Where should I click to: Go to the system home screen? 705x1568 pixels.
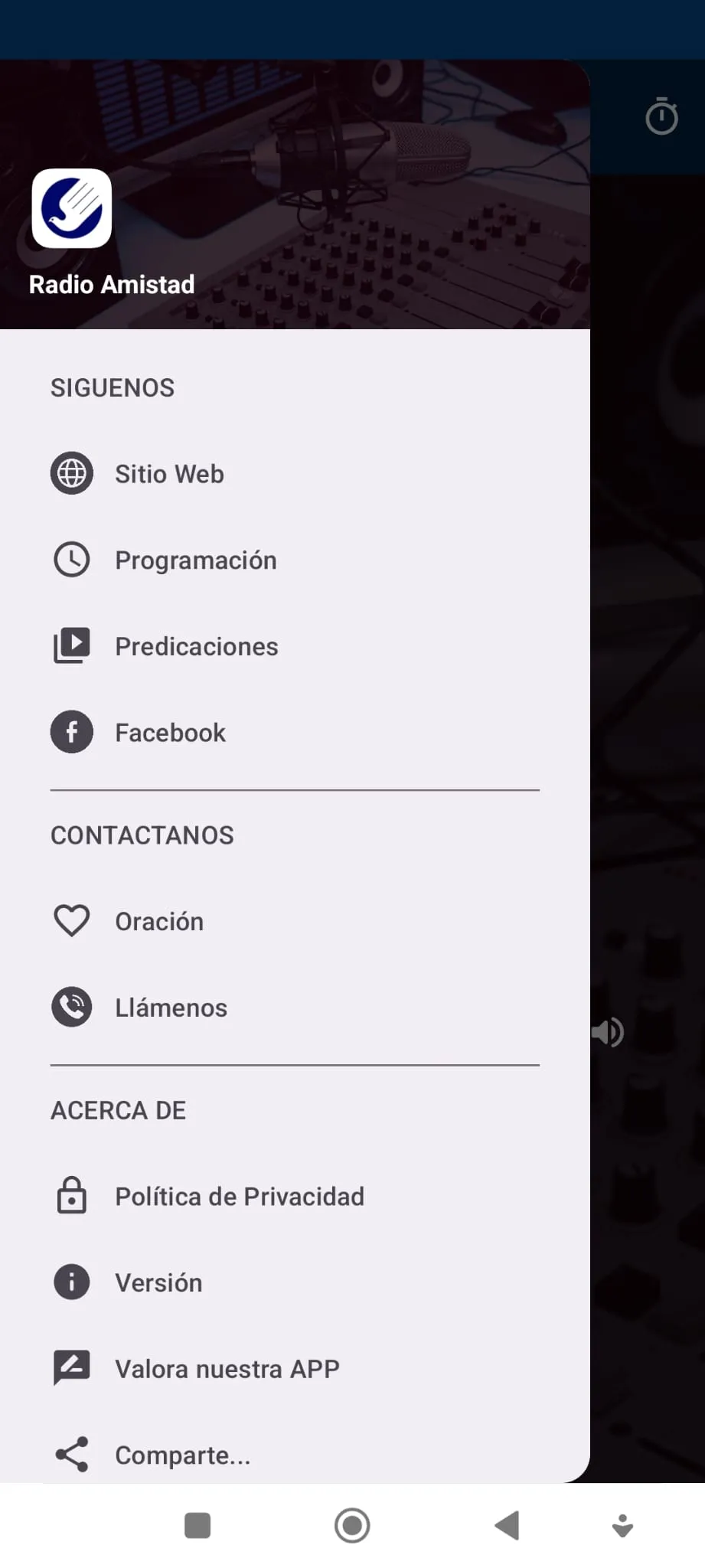pos(352,1525)
